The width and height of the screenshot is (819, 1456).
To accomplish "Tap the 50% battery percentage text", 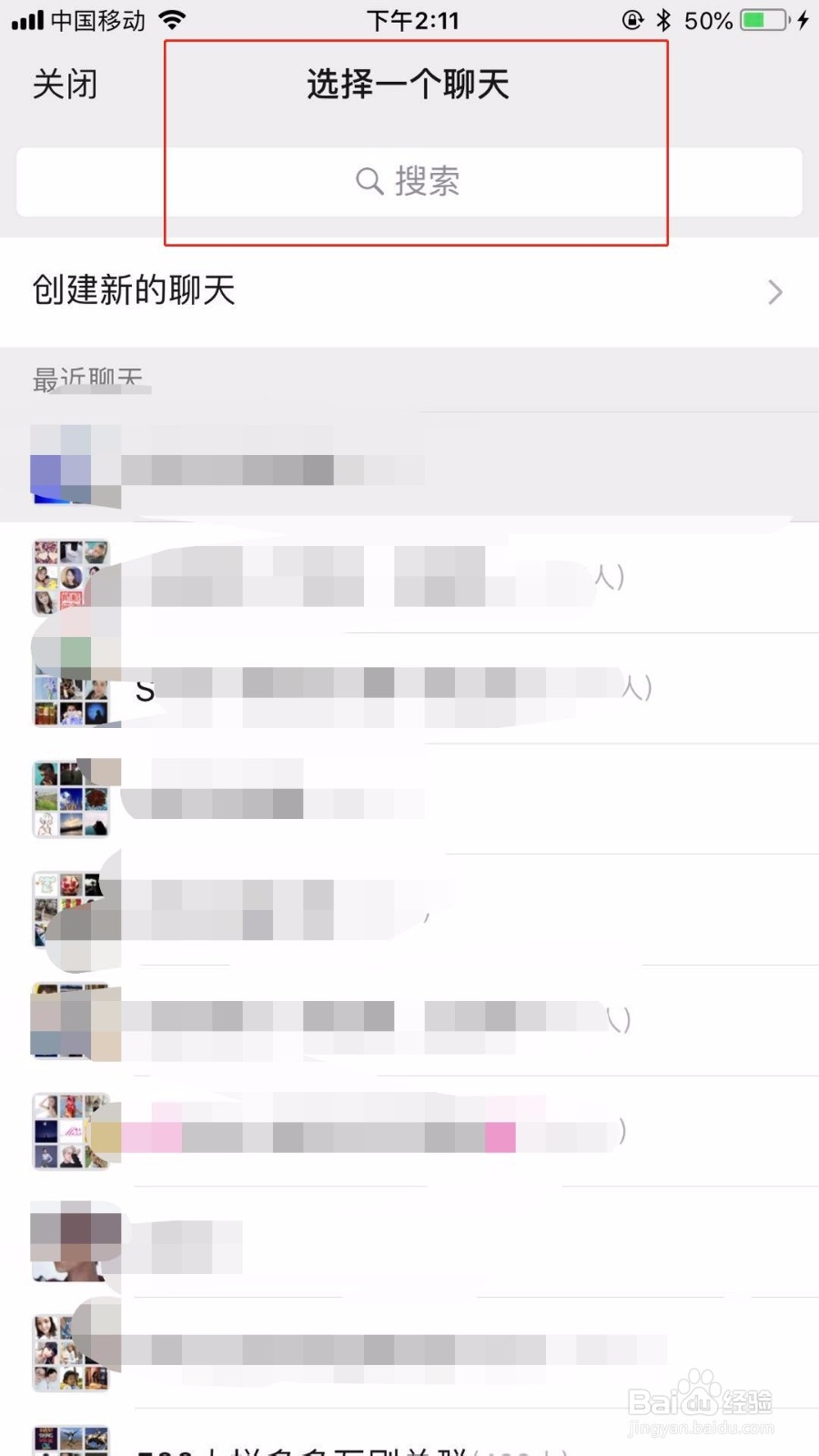I will point(707,19).
